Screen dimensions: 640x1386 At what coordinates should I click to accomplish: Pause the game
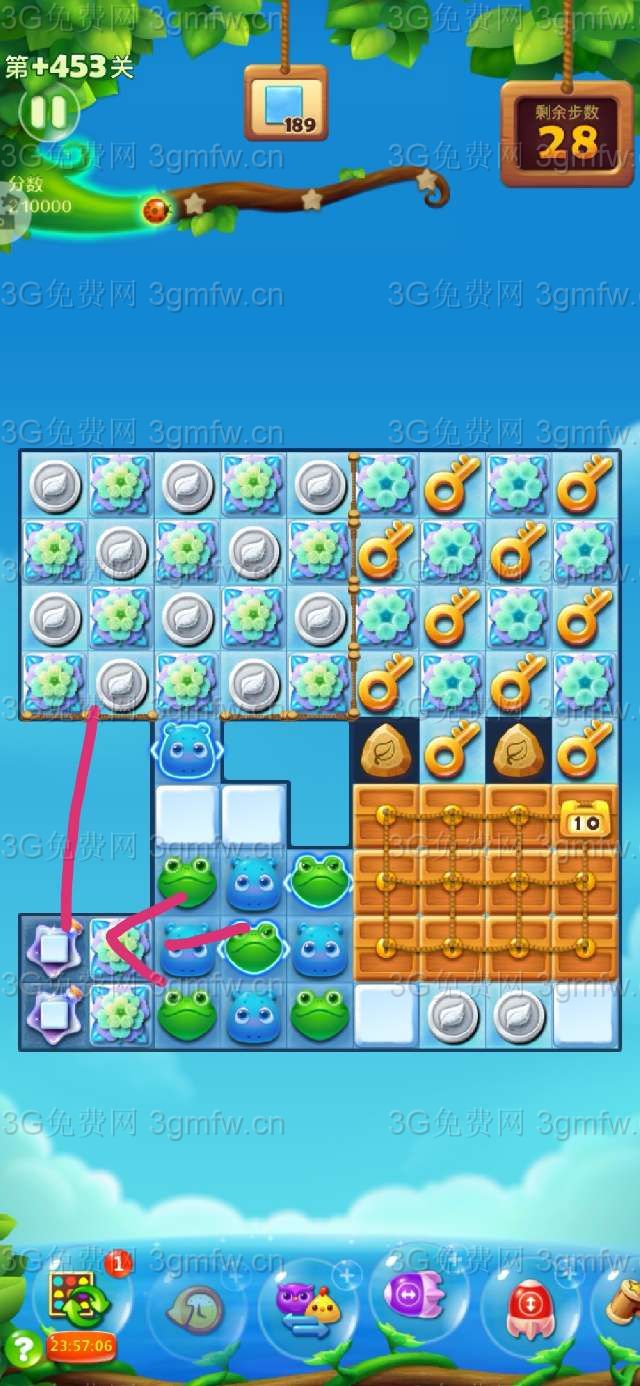[x=47, y=112]
